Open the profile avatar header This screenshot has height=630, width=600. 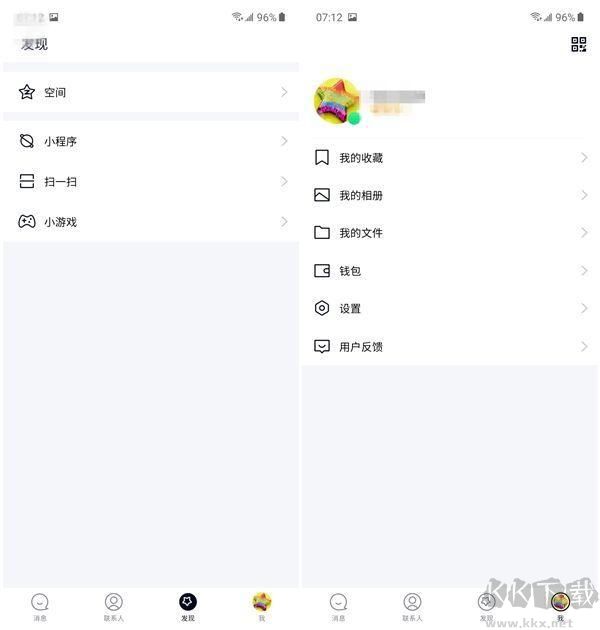[337, 101]
